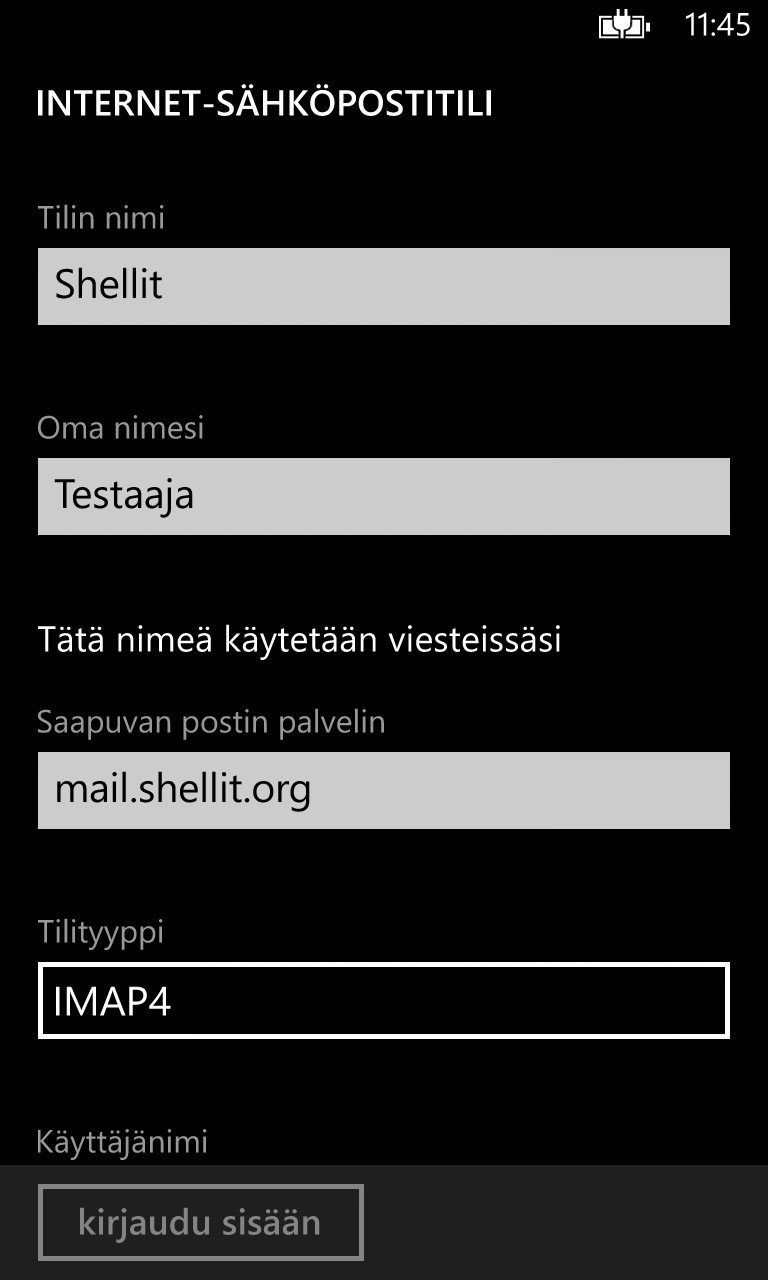Open the Tilityyppi IMAP4 dropdown

(x=384, y=1001)
